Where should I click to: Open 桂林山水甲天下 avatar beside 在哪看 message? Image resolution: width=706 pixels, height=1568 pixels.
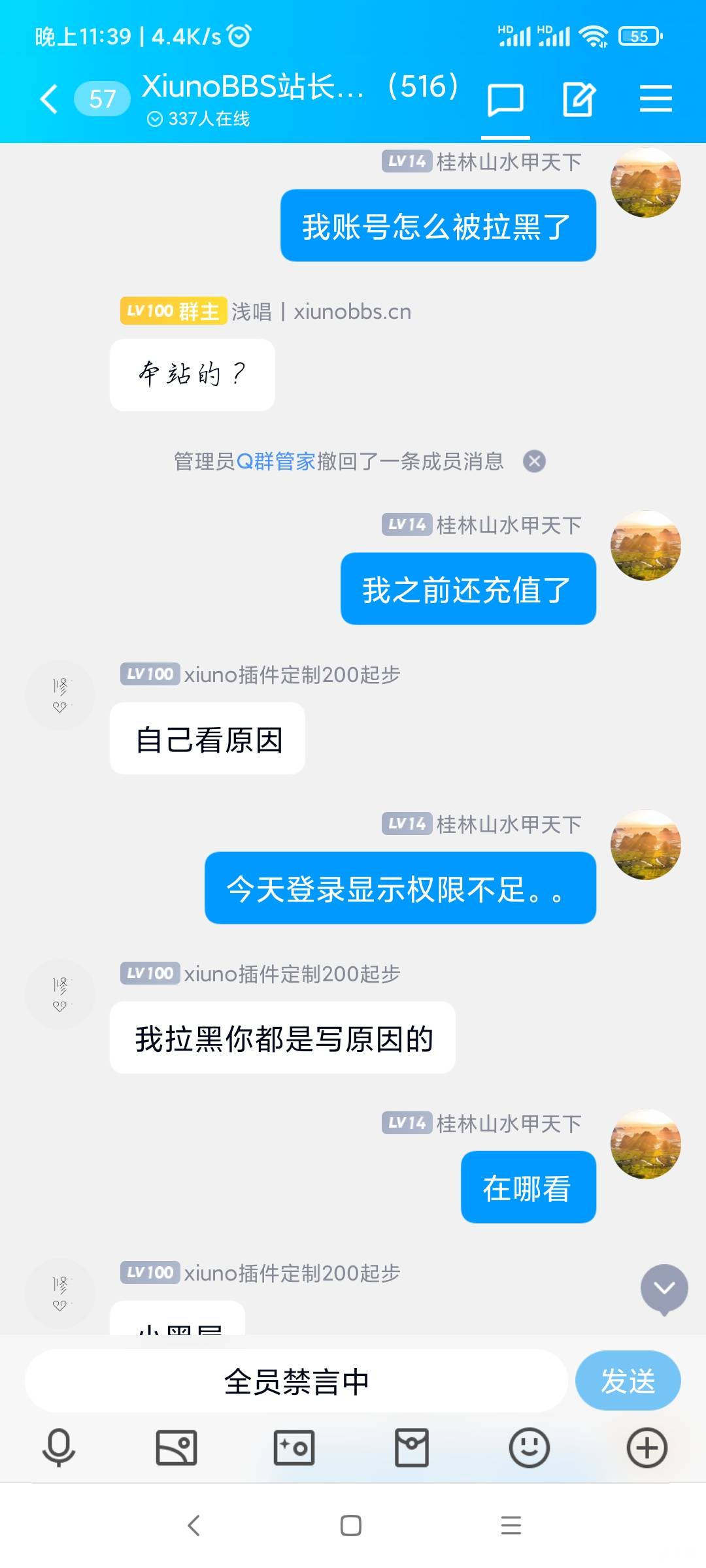tap(646, 1144)
